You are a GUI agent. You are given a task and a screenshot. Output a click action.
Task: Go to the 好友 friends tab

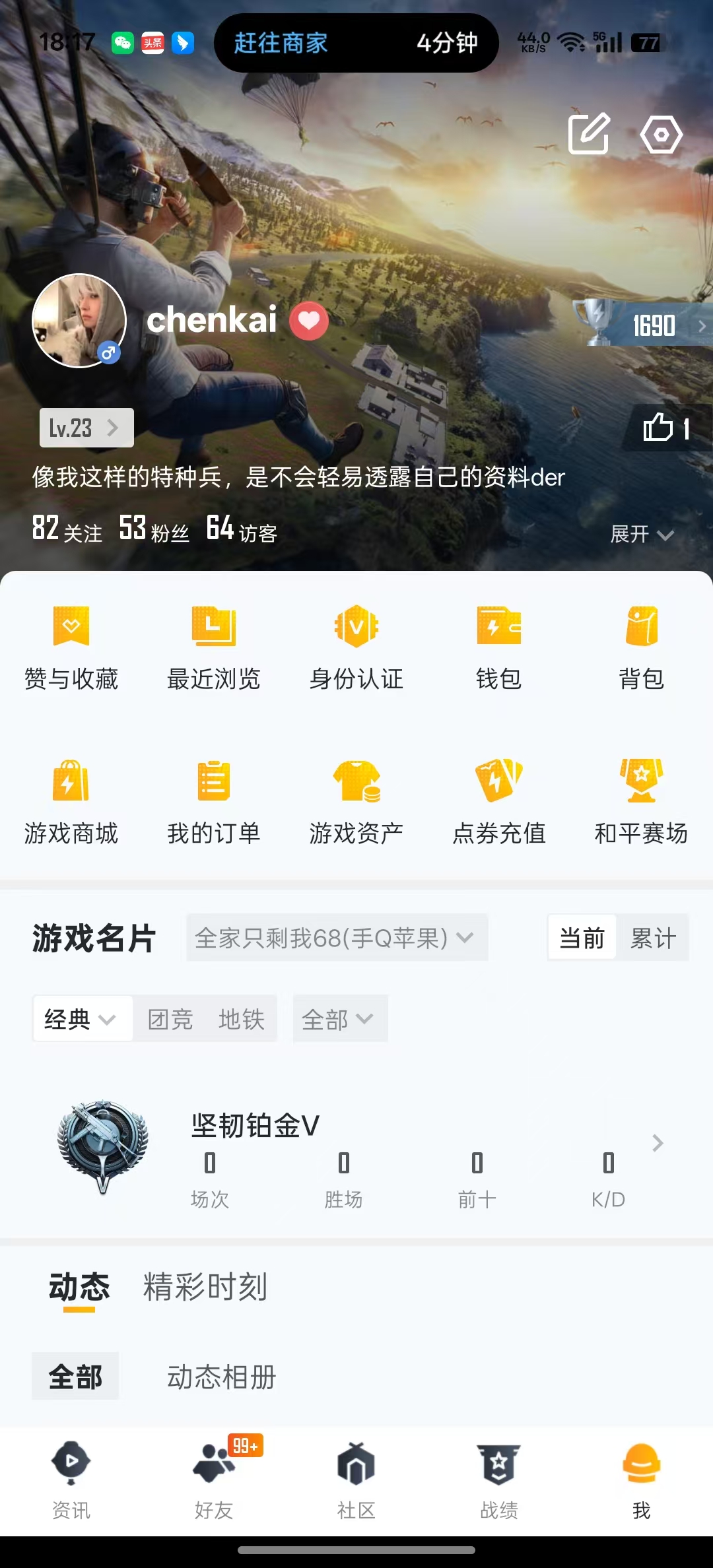pos(214,1478)
